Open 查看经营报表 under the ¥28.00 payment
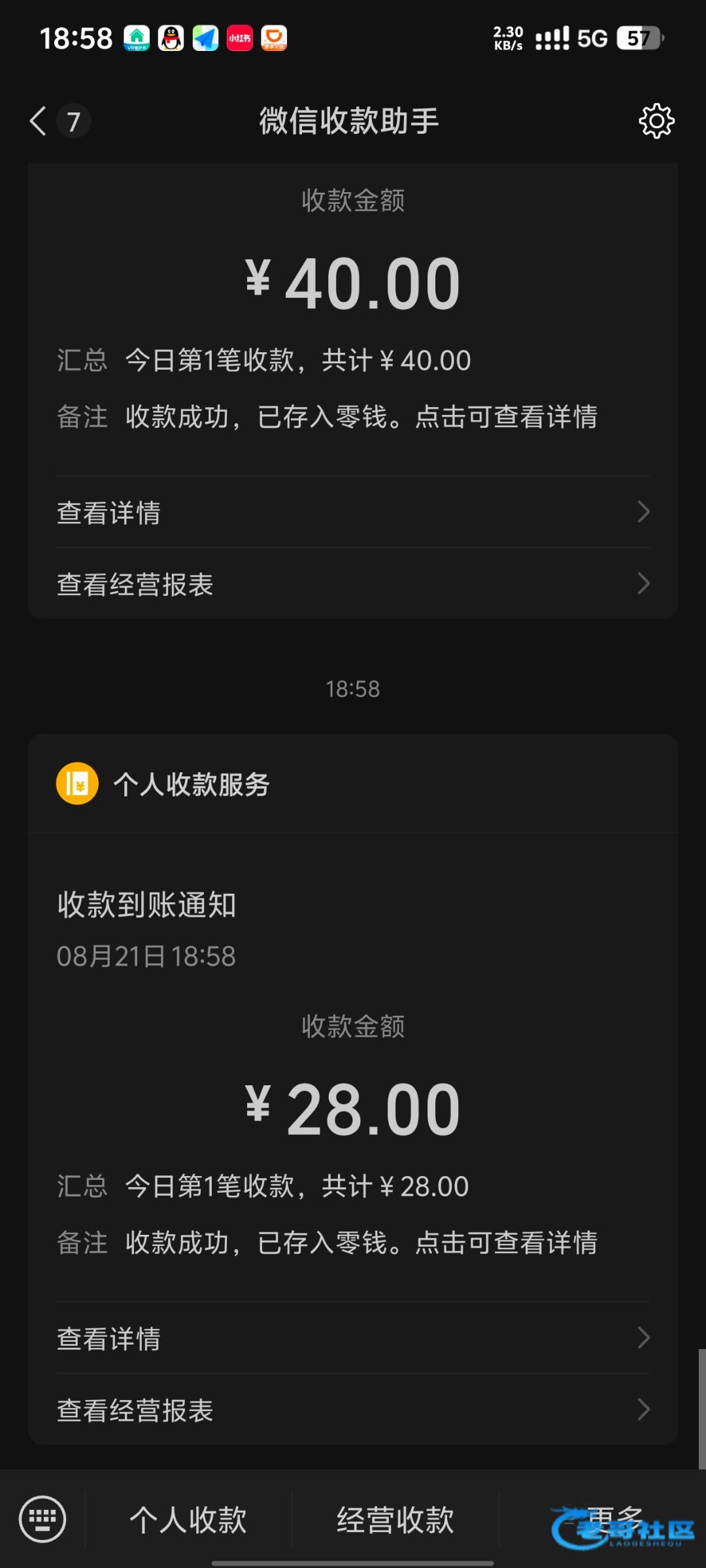Image resolution: width=706 pixels, height=1568 pixels. point(353,1409)
